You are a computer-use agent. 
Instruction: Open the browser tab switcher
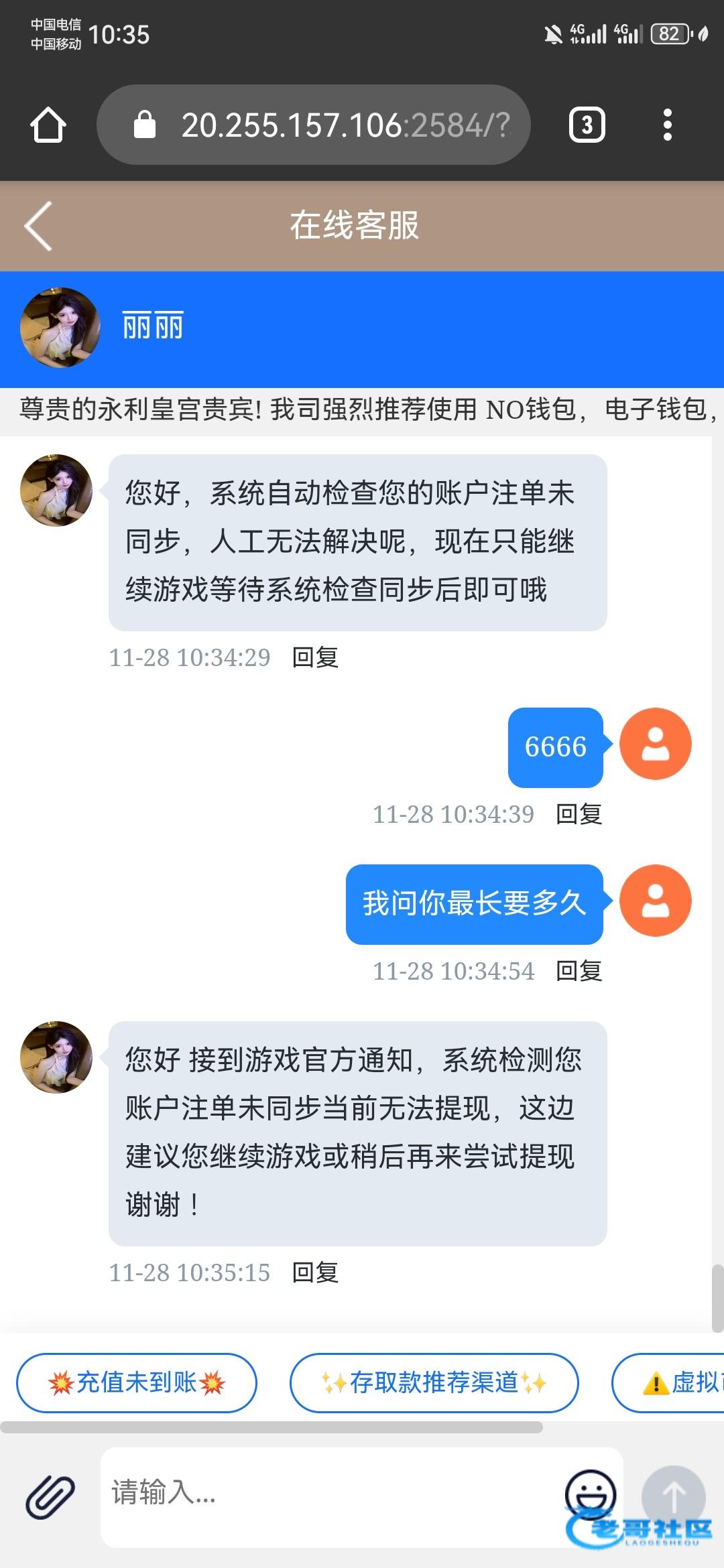[587, 125]
